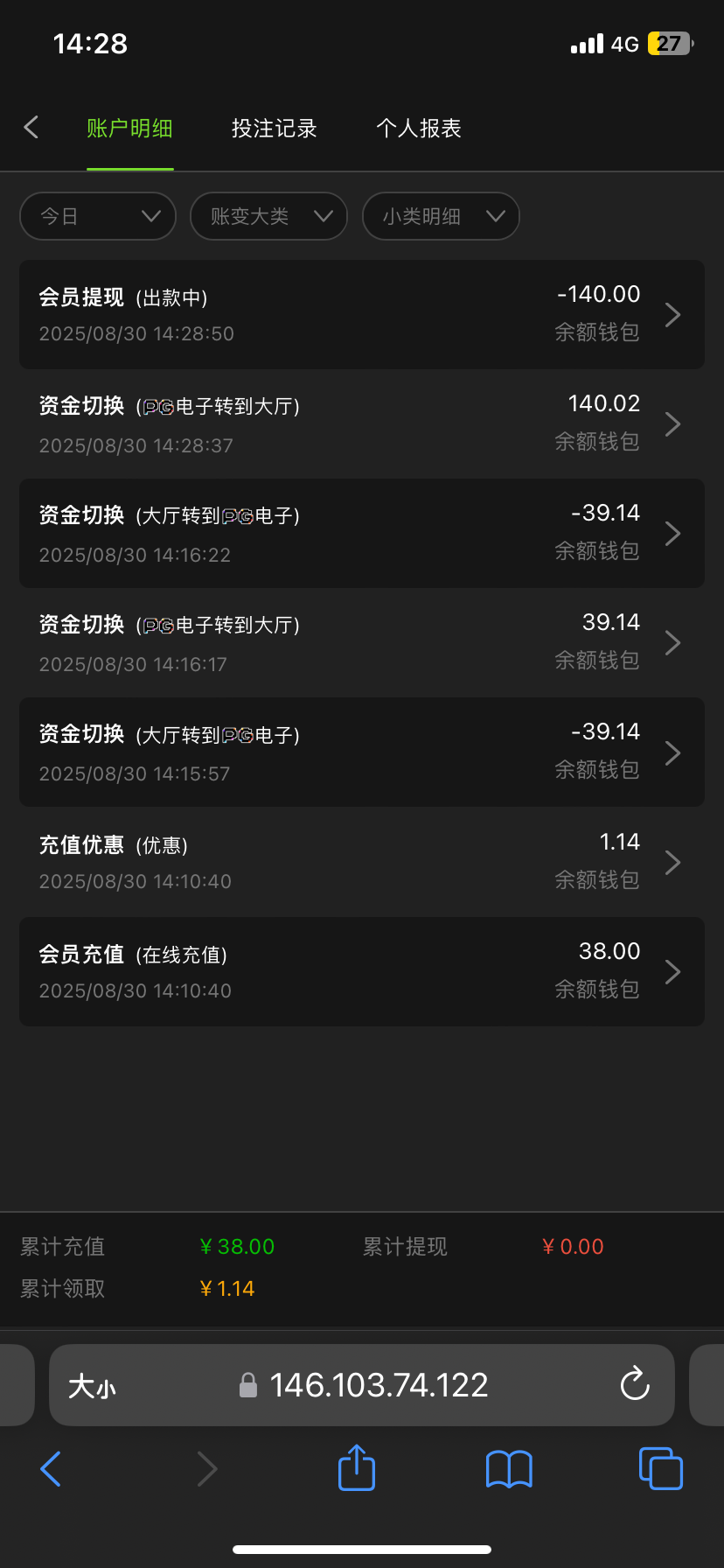Switch to the 投注记录 tab
This screenshot has width=724, height=1568.
[x=274, y=129]
